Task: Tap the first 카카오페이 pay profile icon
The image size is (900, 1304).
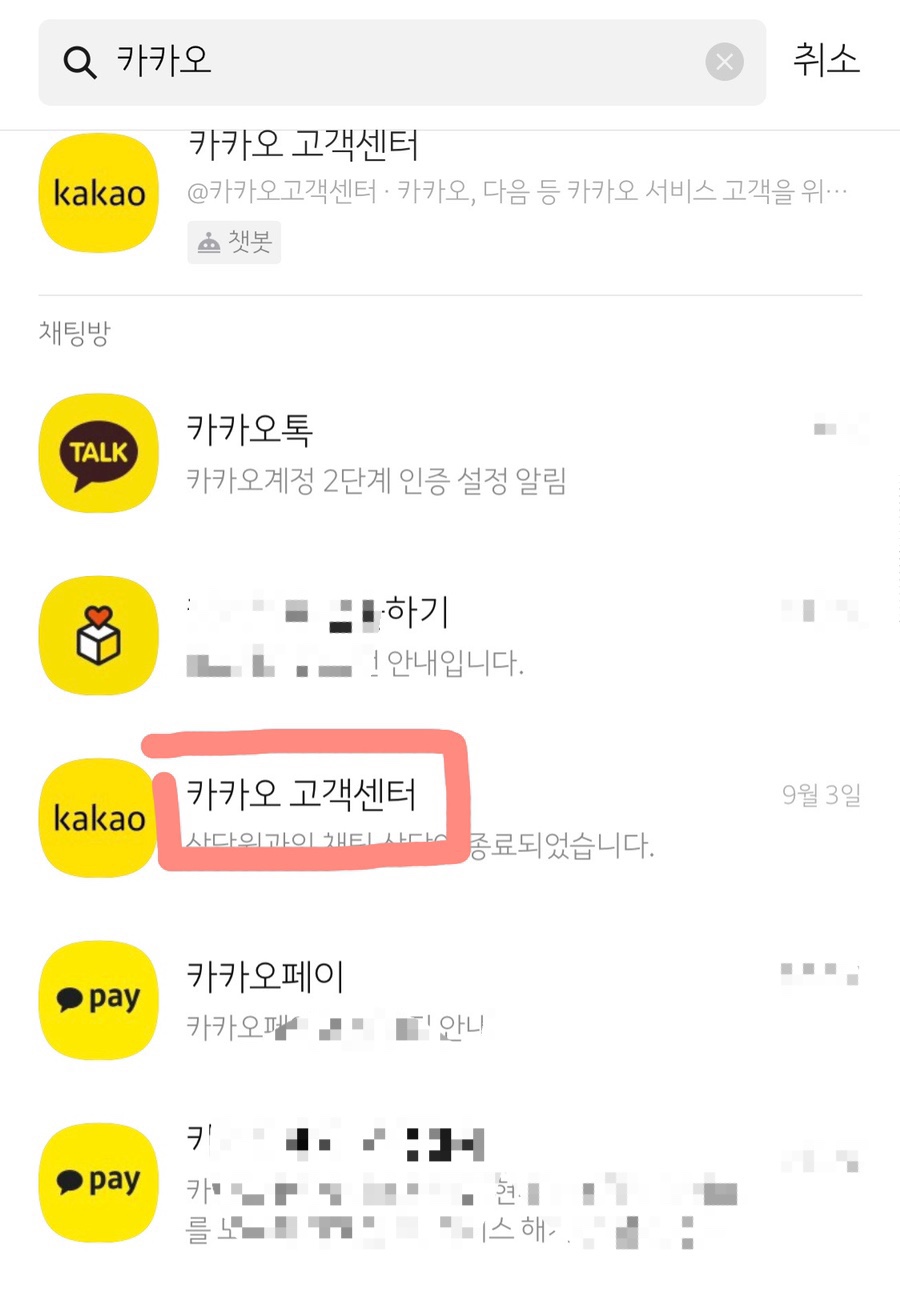Action: [x=97, y=999]
